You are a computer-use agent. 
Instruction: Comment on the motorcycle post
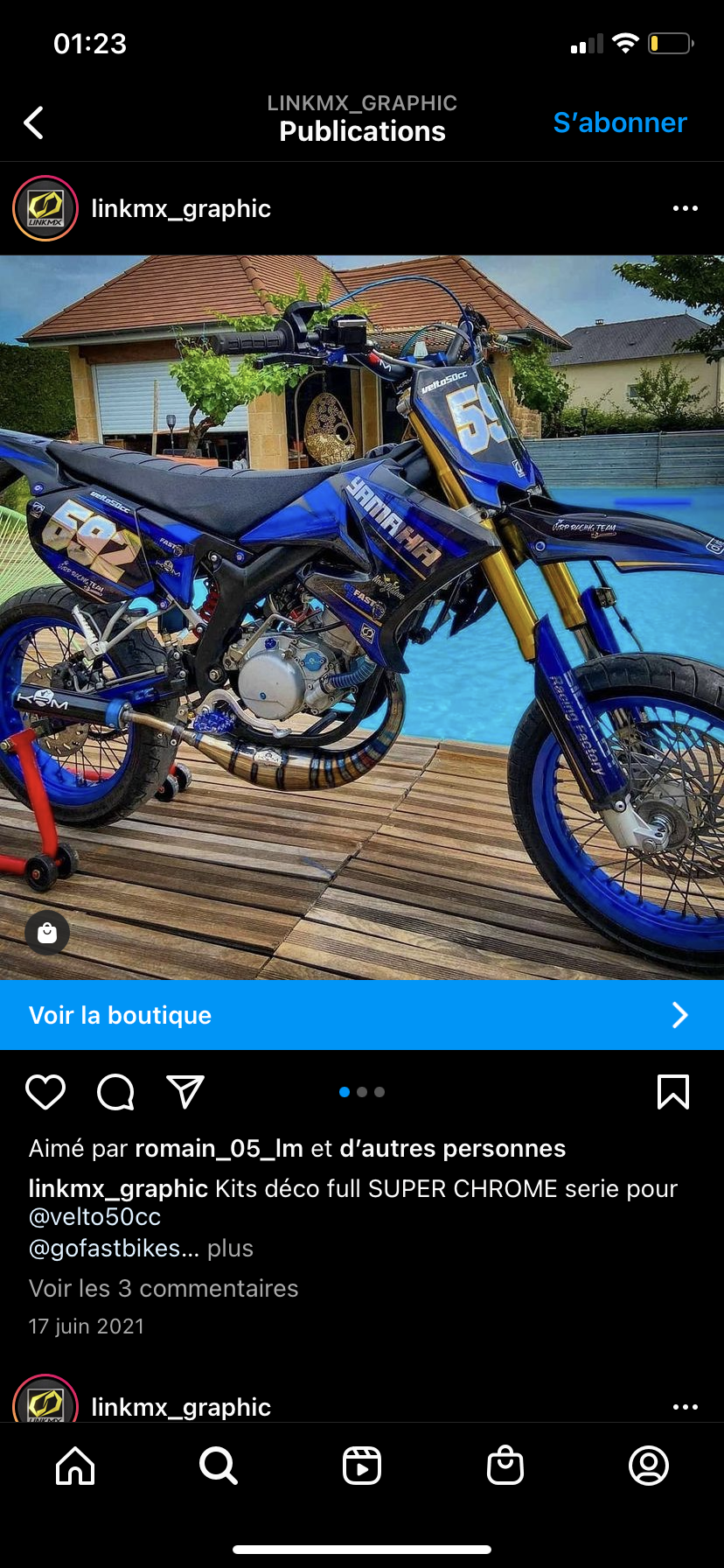(x=115, y=1092)
